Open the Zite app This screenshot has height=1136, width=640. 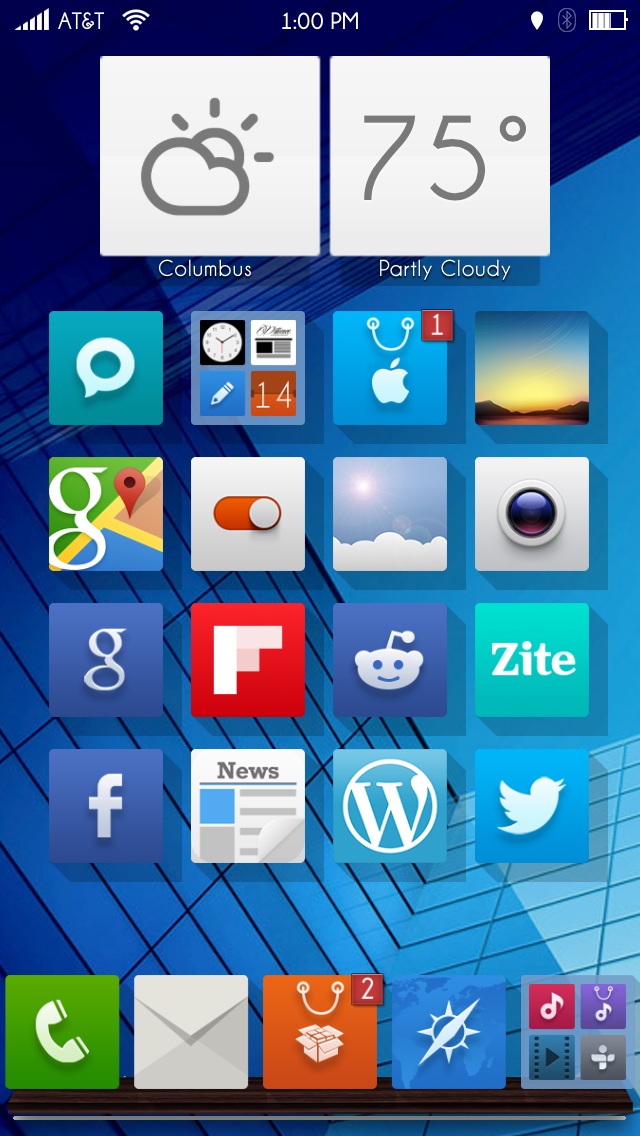click(x=532, y=660)
